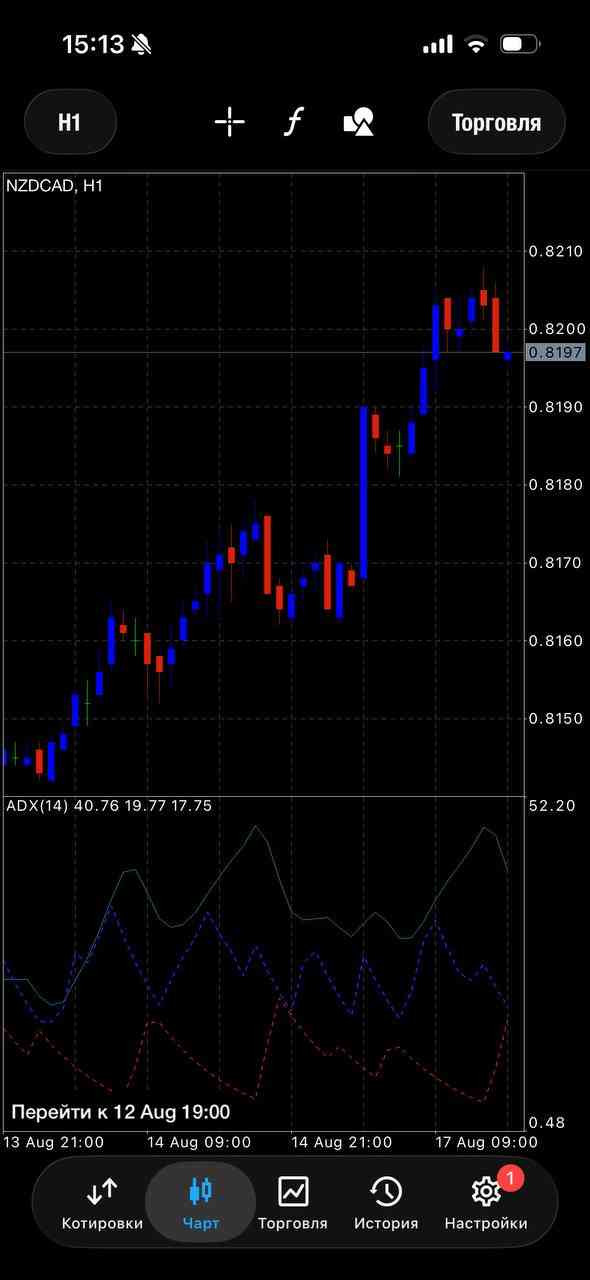590x1280 pixels.
Task: Go to the История tab
Action: [x=386, y=1202]
